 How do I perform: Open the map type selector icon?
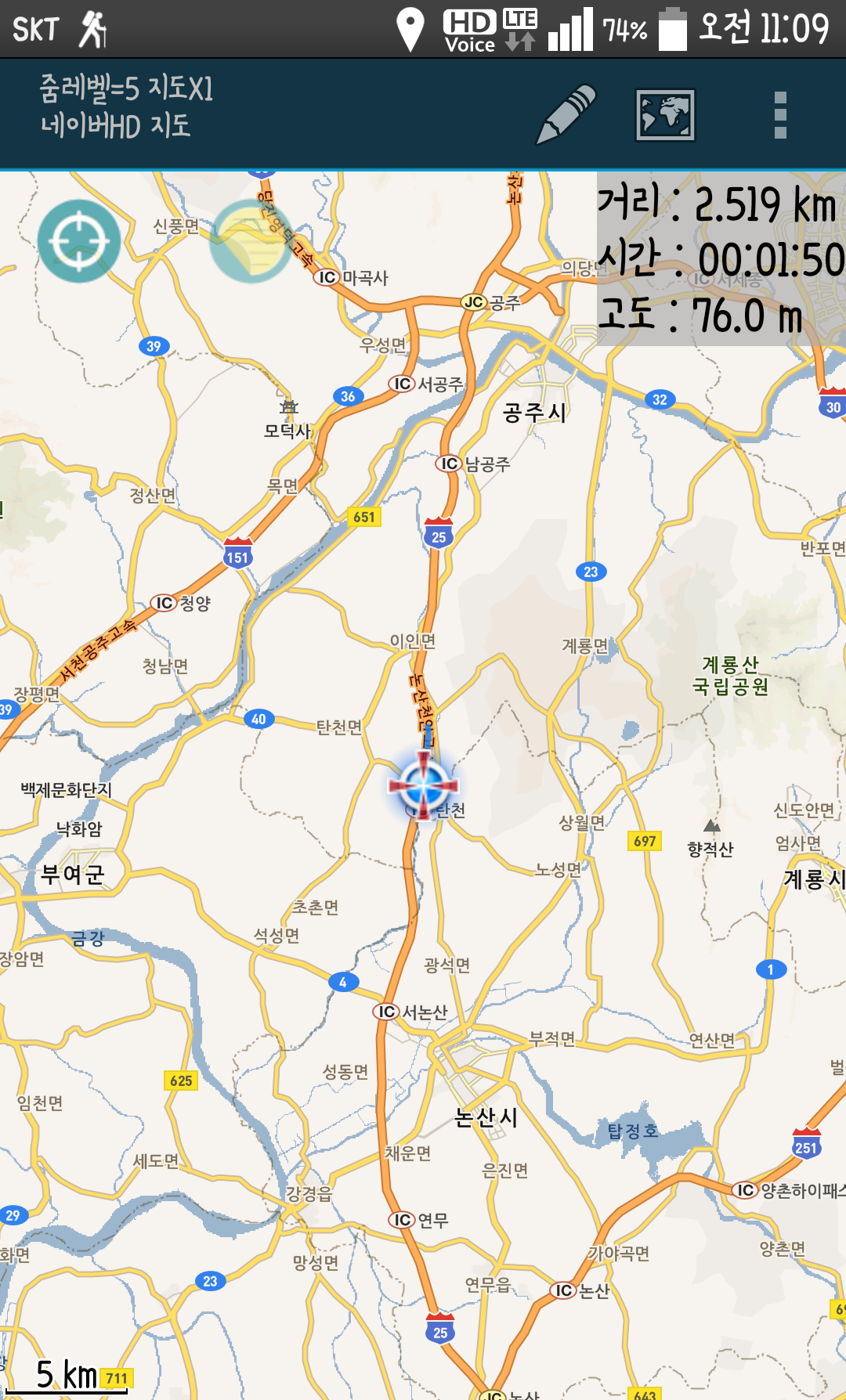pos(665,115)
